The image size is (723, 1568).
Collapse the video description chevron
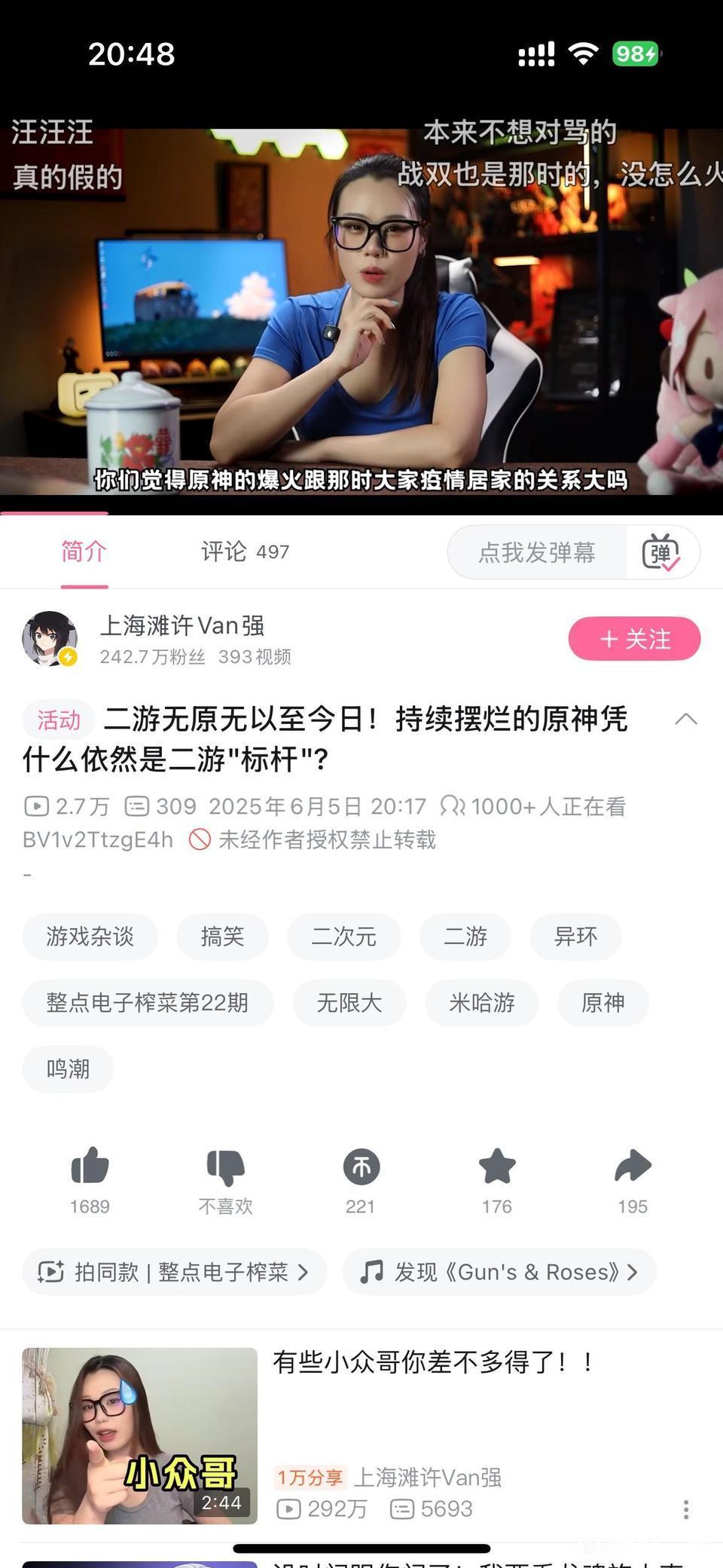click(x=685, y=719)
